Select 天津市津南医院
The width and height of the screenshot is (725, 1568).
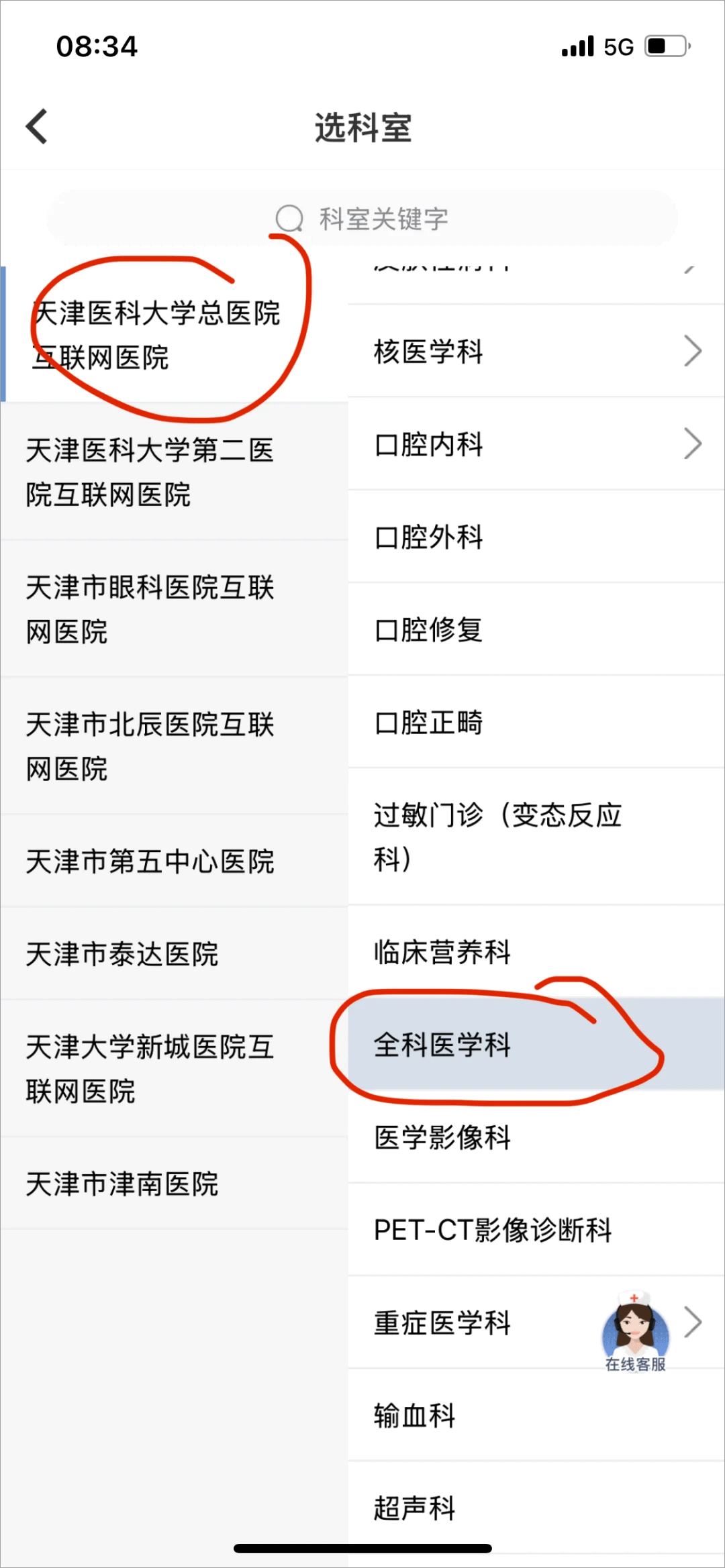pyautogui.click(x=175, y=1184)
